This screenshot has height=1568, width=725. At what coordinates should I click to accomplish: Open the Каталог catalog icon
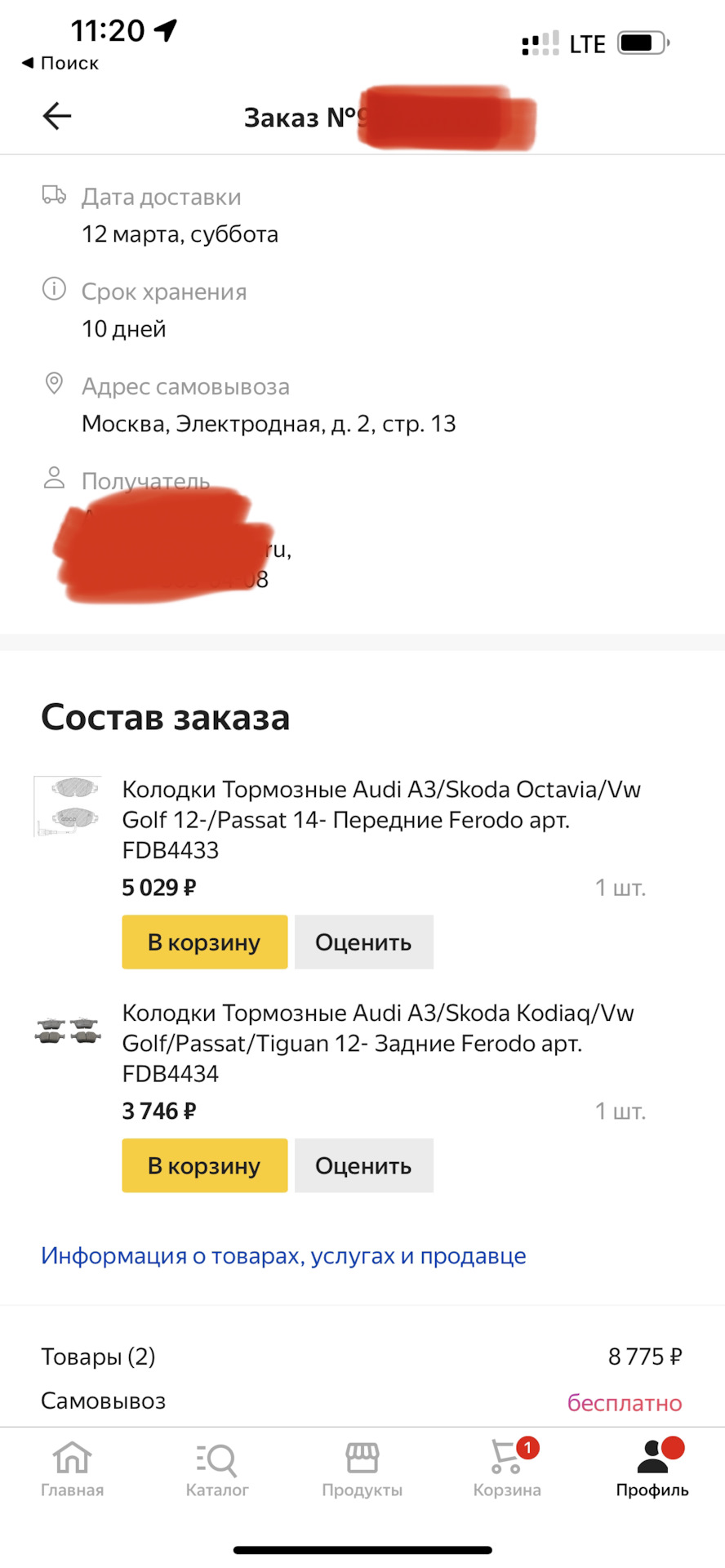click(x=216, y=1460)
